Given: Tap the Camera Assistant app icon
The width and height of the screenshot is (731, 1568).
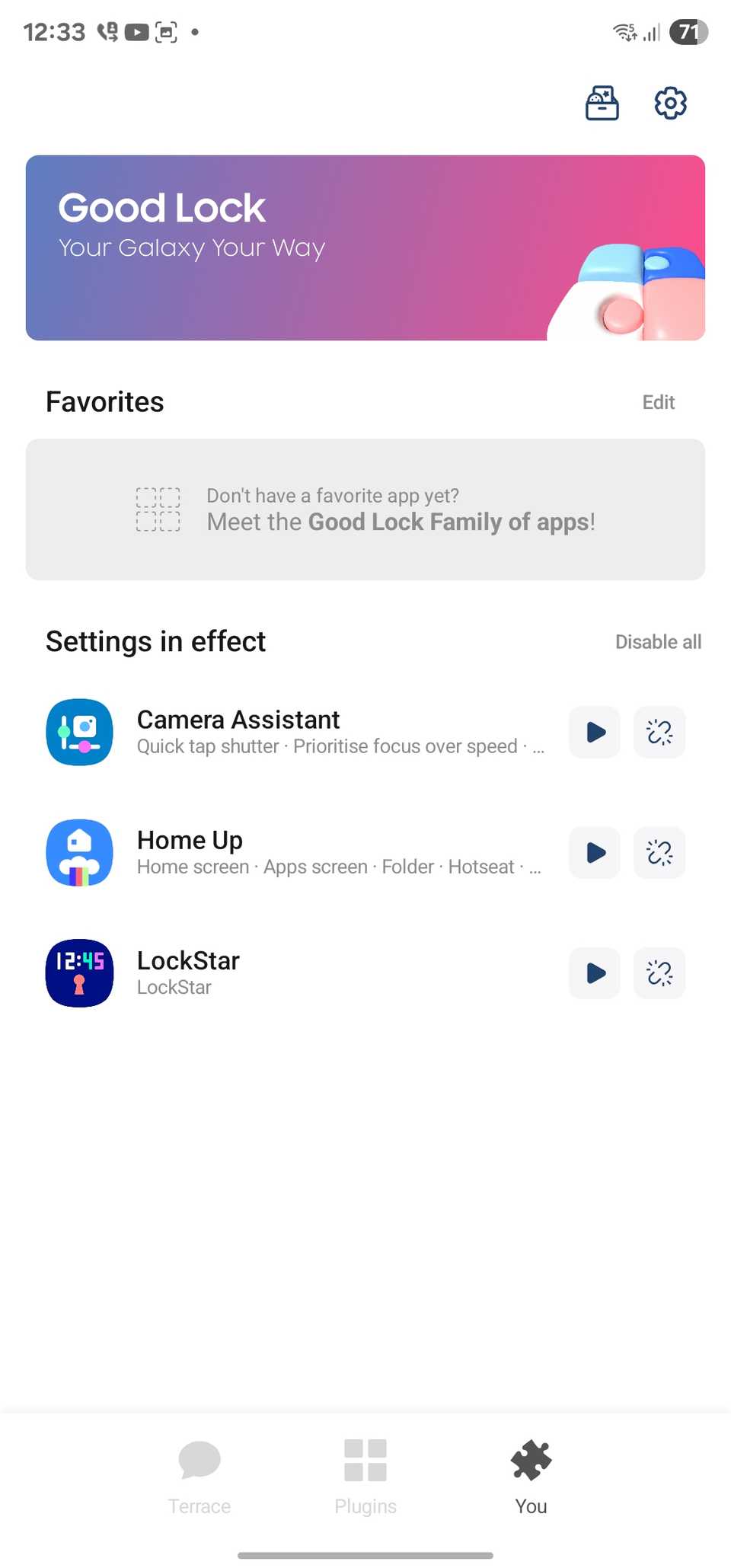Looking at the screenshot, I should click(x=79, y=732).
